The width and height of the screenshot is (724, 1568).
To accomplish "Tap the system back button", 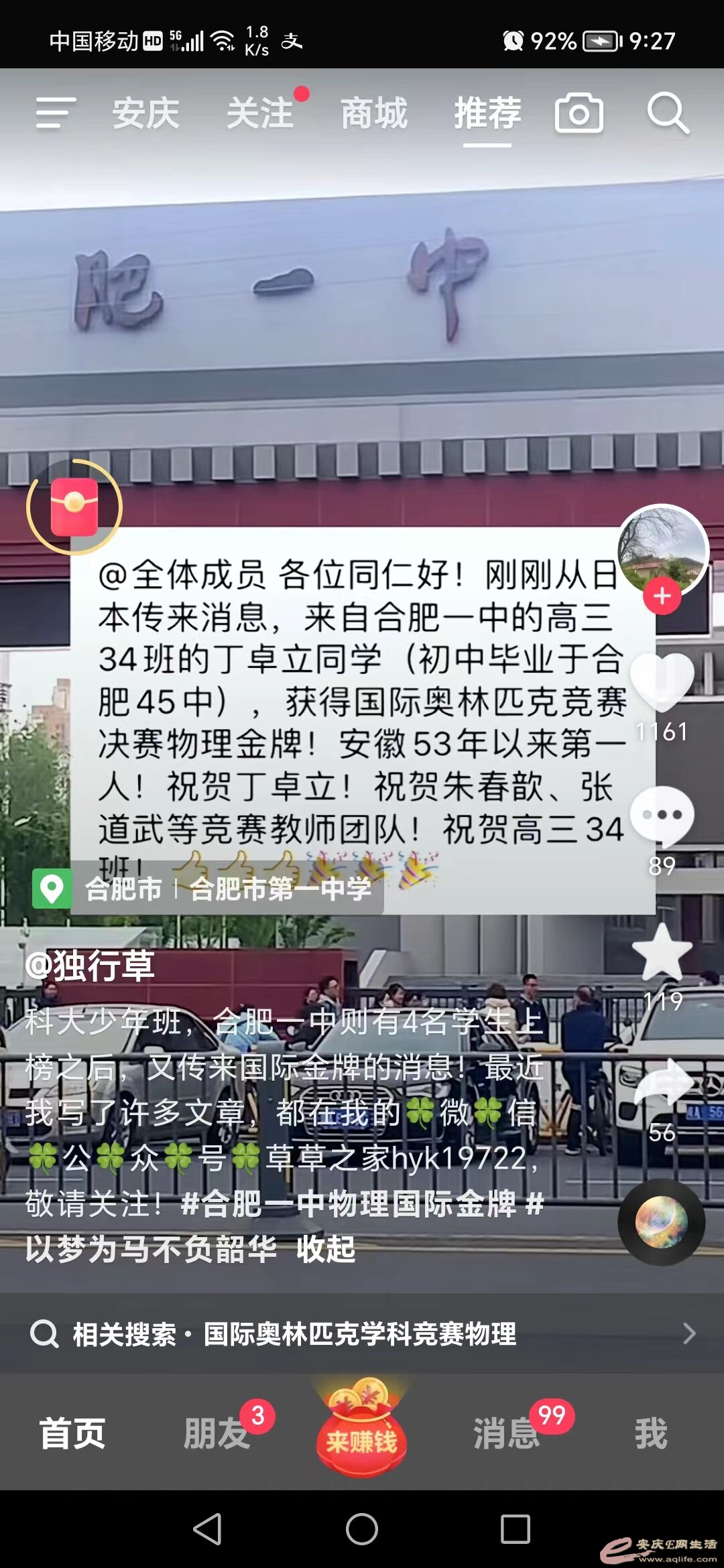I will (x=207, y=1529).
